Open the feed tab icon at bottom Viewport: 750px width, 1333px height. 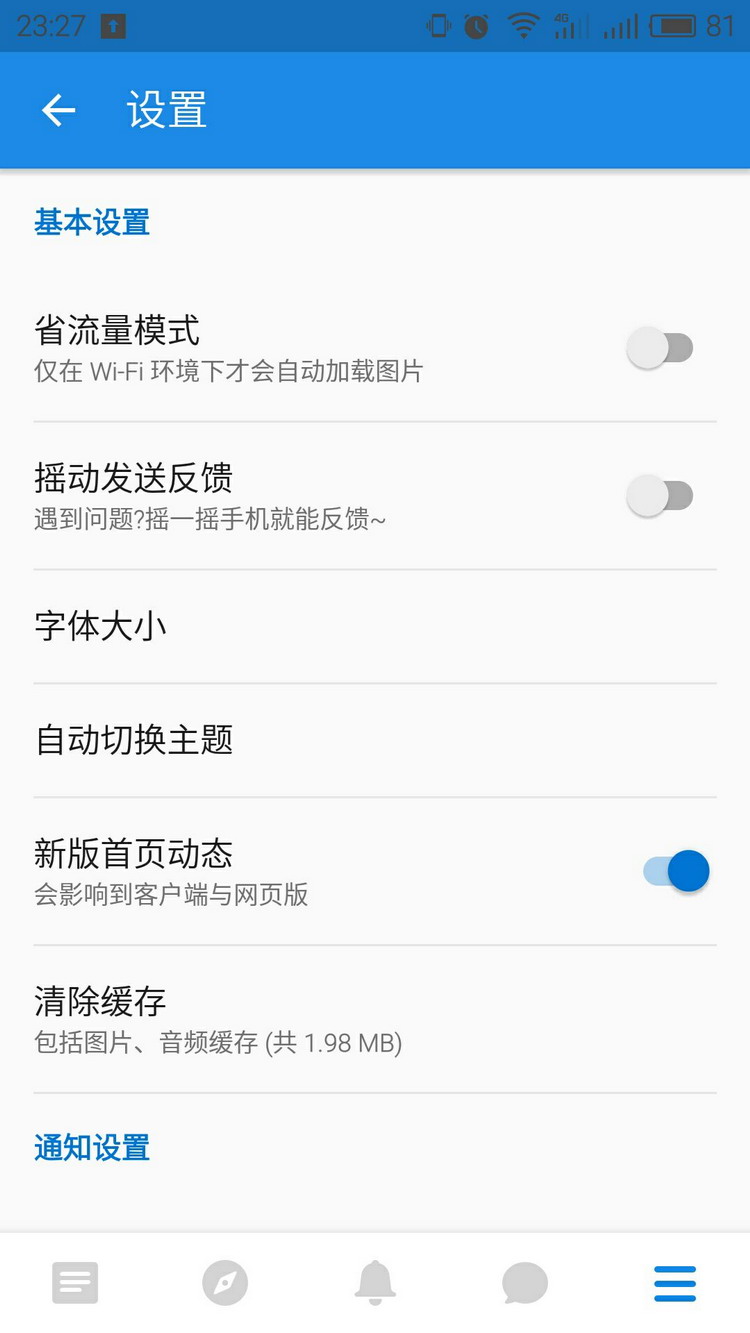75,1283
